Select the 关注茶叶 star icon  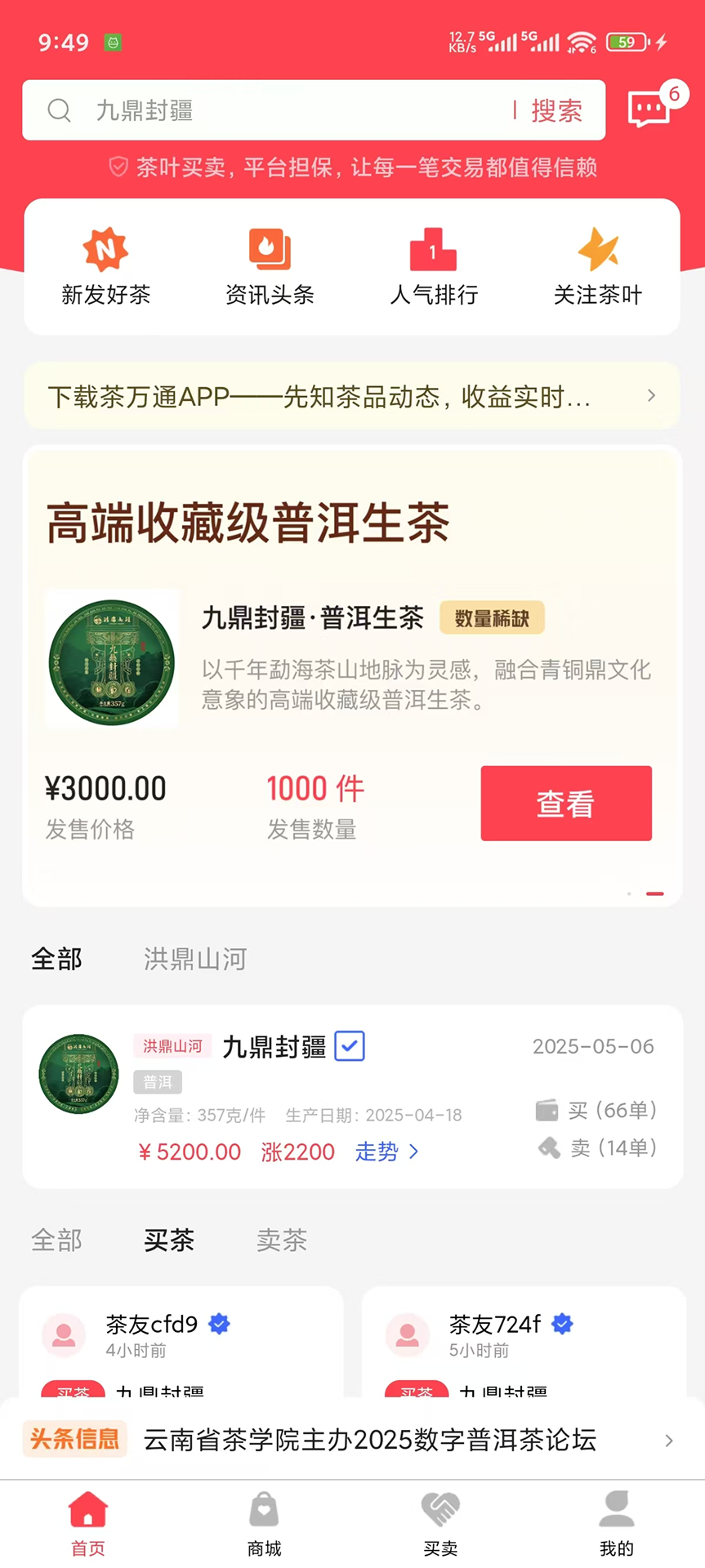pos(598,250)
